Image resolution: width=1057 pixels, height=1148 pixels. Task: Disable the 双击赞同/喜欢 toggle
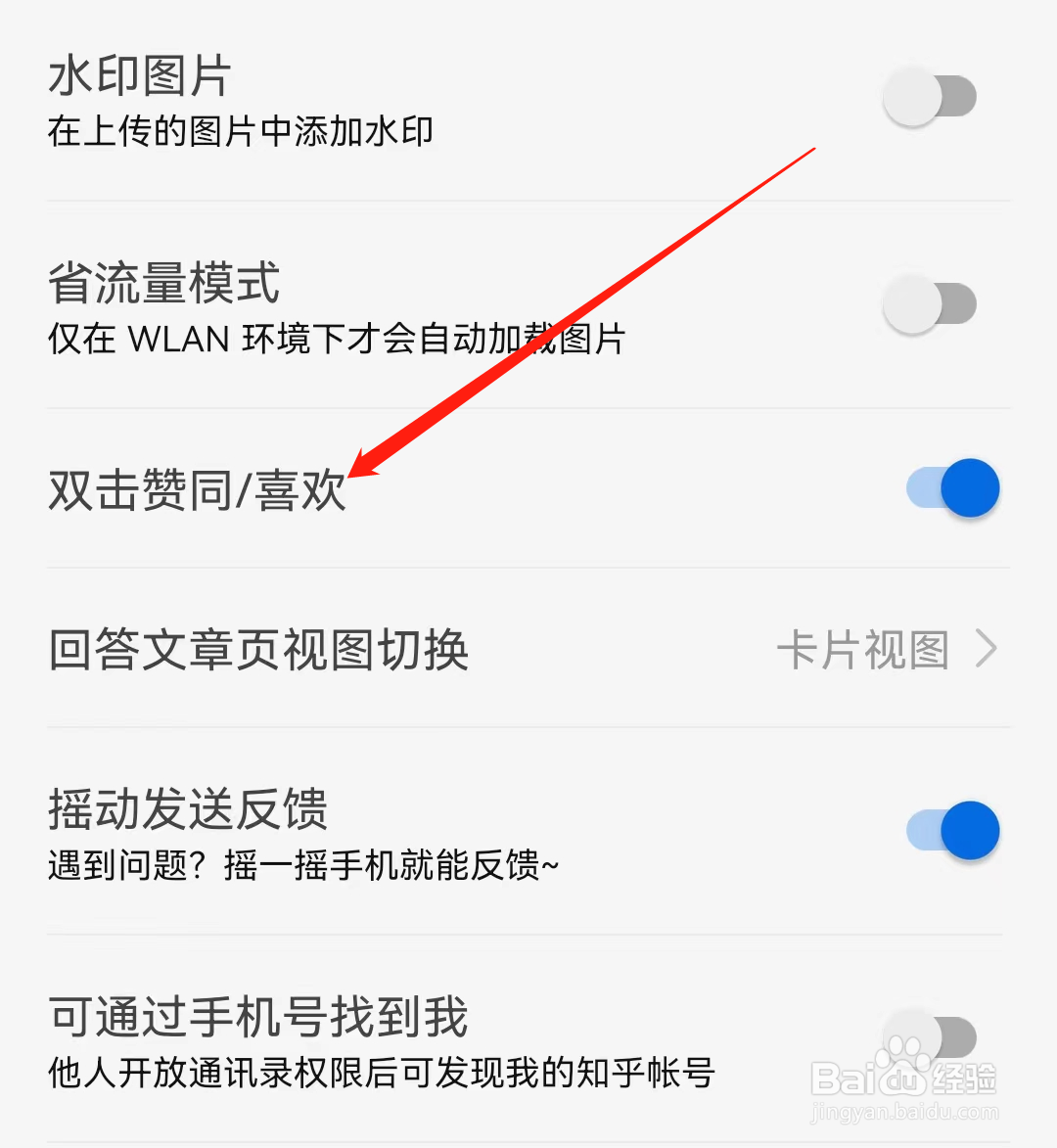point(952,487)
